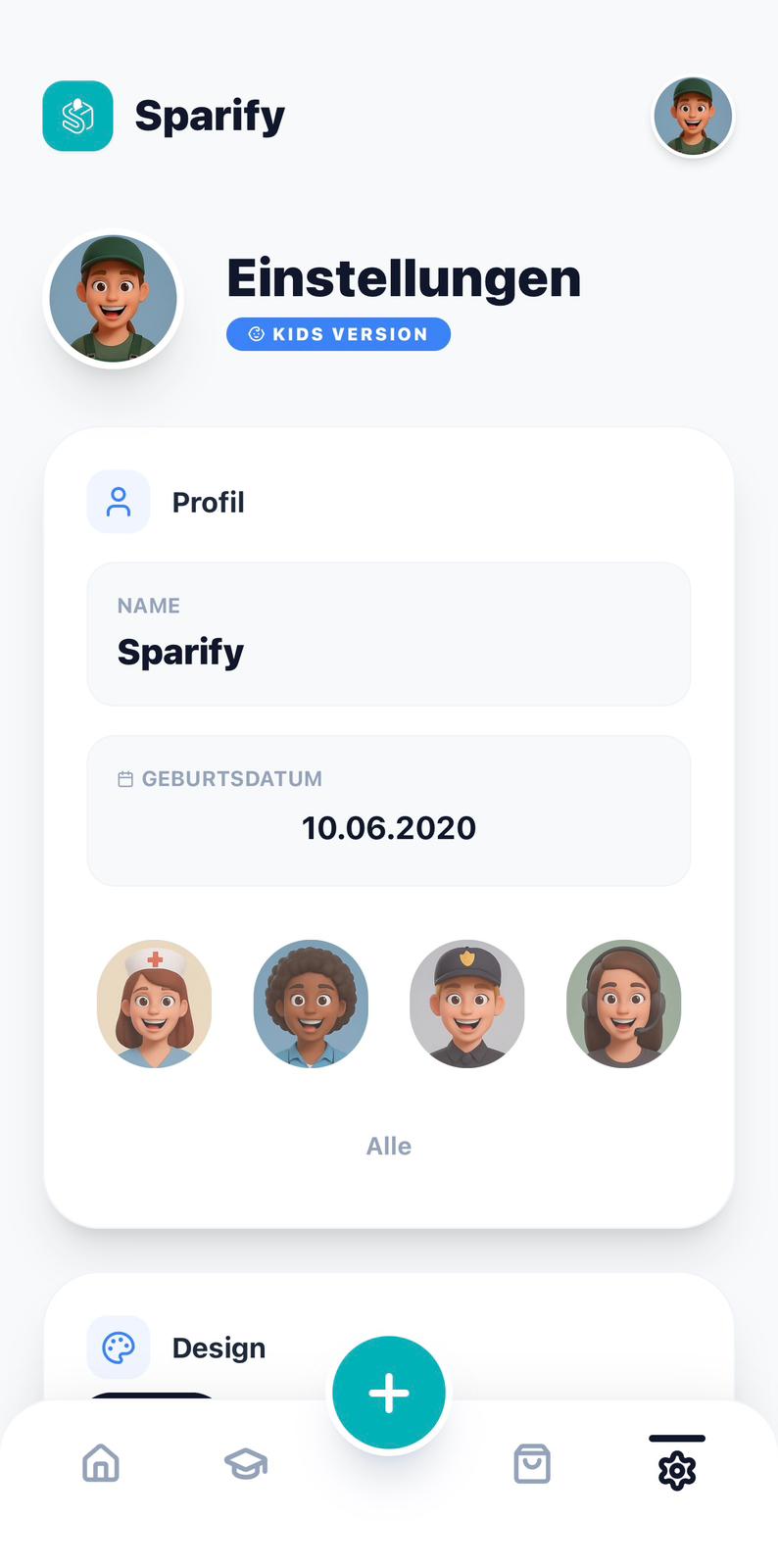The image size is (778, 1568).
Task: Click the calendar icon beside Geburtsdatum
Action: (x=125, y=778)
